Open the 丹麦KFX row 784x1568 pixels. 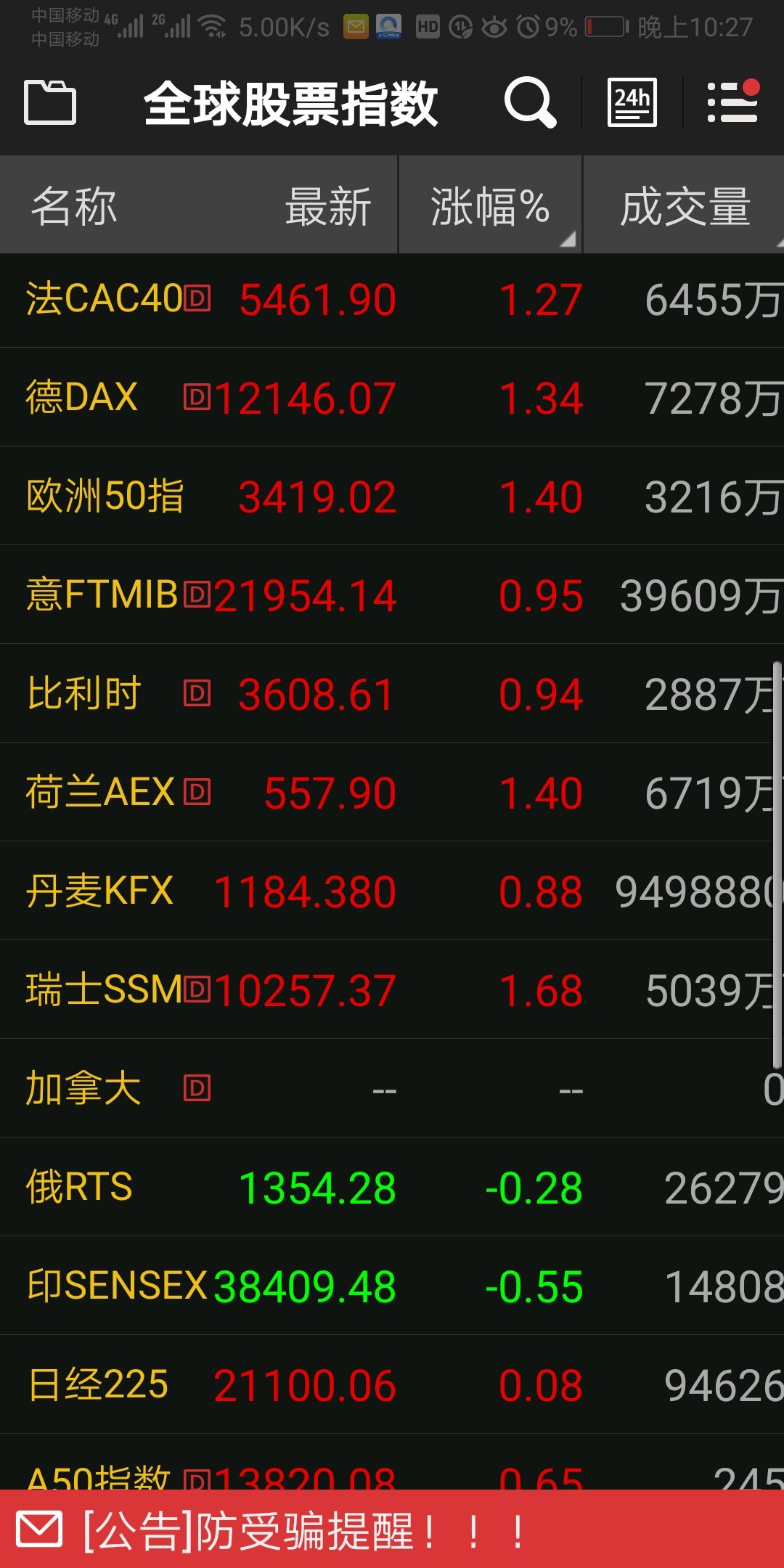click(392, 891)
